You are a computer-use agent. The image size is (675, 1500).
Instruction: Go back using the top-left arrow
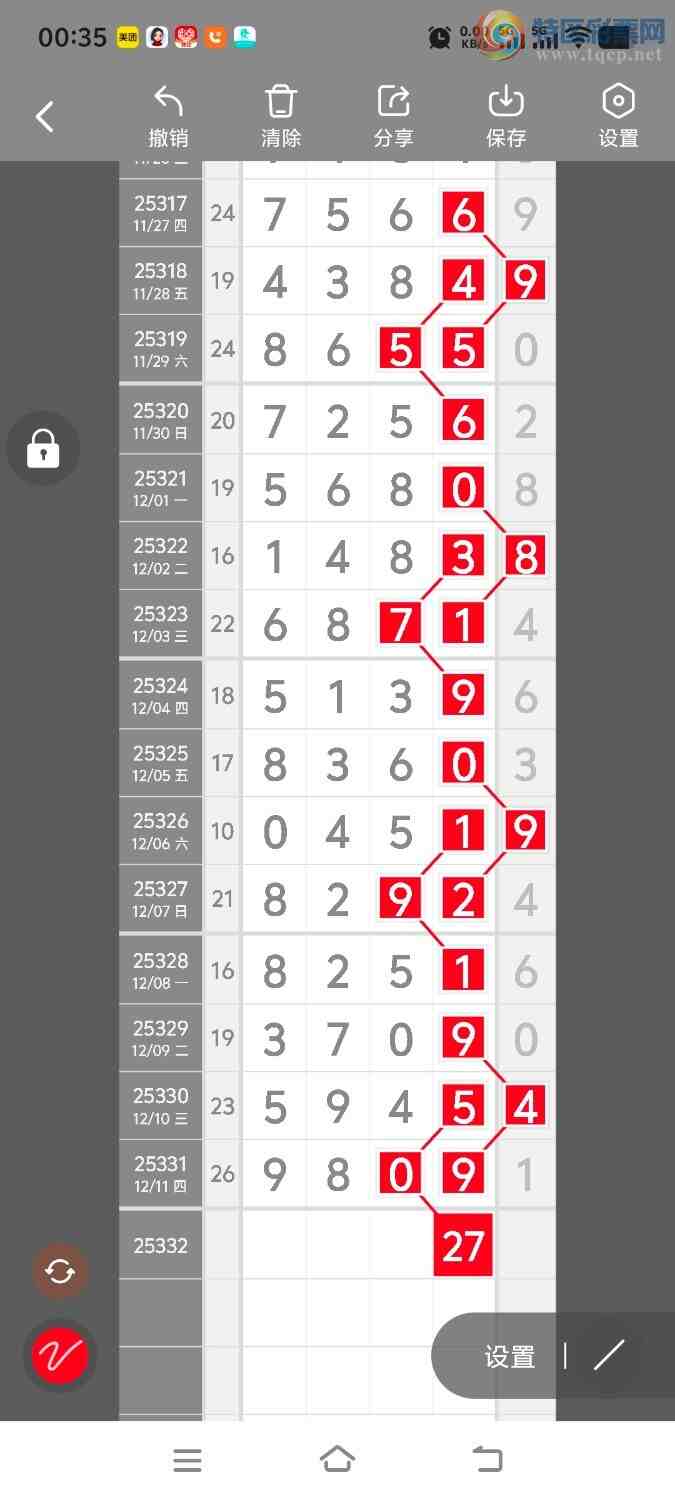tap(45, 117)
